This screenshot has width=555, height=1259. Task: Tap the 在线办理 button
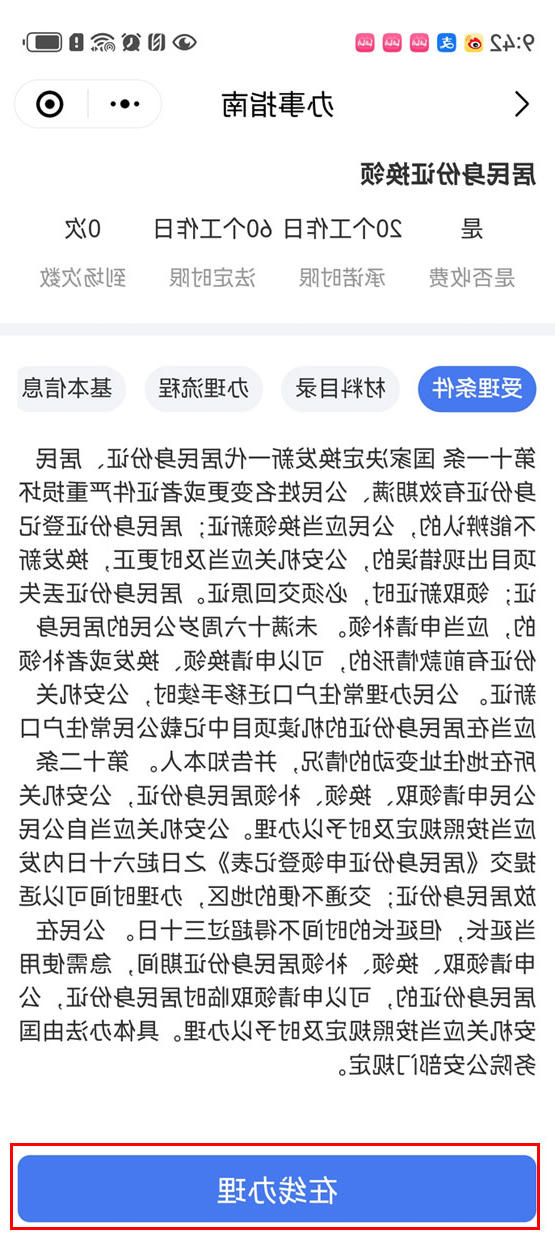click(277, 1189)
